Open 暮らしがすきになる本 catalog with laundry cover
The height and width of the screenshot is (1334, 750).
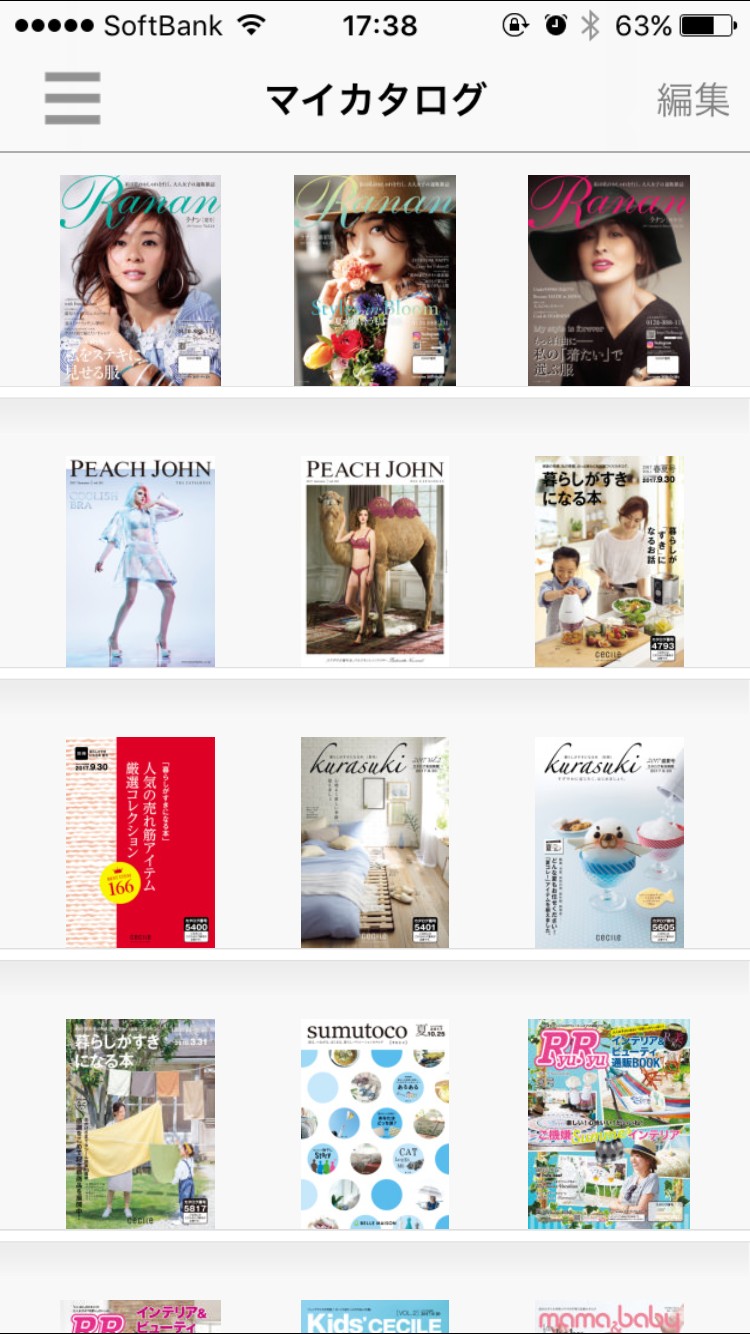[140, 1124]
